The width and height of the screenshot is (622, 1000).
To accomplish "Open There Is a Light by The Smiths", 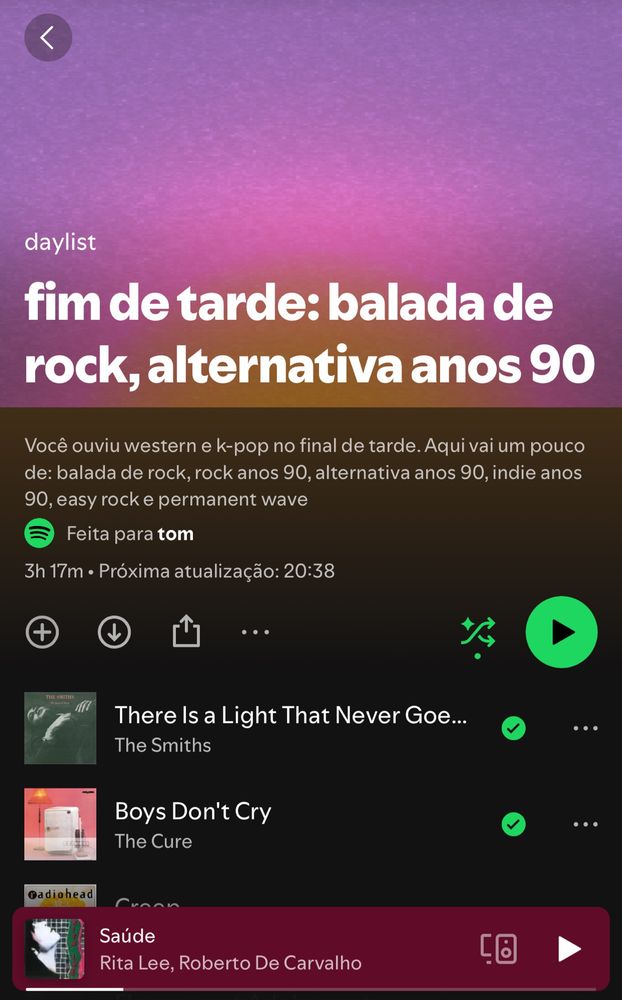I will (x=290, y=728).
